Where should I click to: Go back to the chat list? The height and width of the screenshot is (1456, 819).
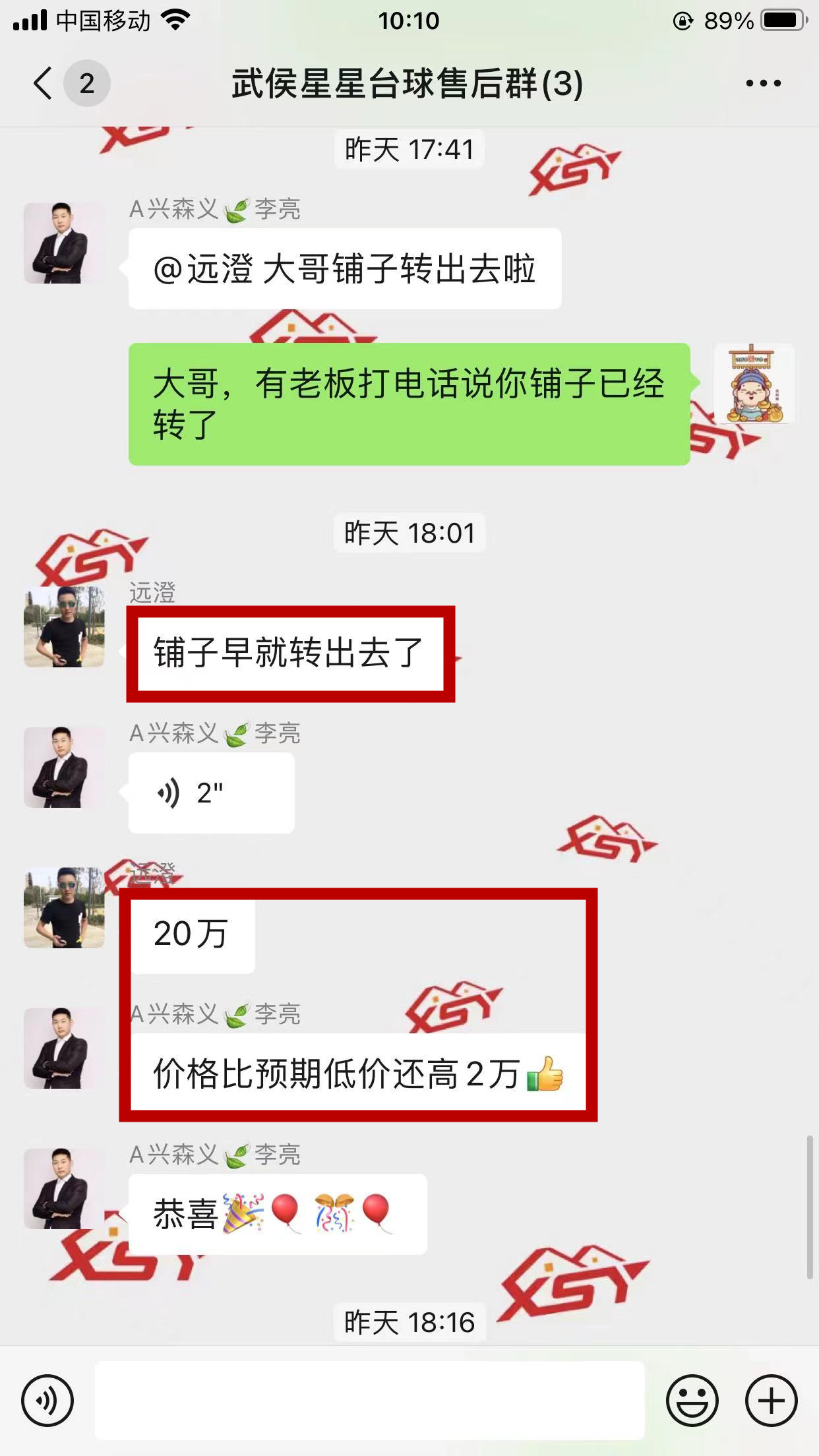(x=44, y=84)
